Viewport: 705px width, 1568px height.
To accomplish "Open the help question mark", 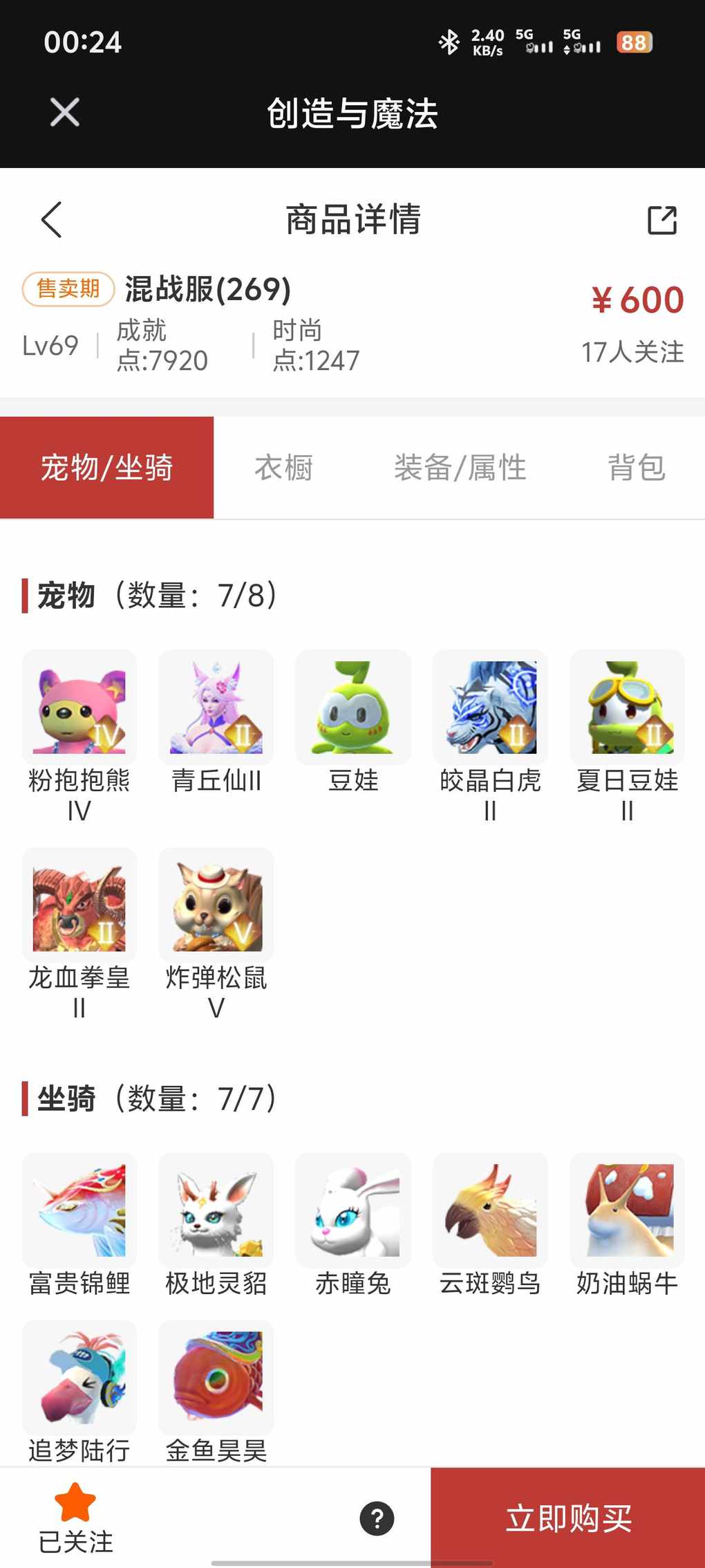I will tap(377, 1518).
